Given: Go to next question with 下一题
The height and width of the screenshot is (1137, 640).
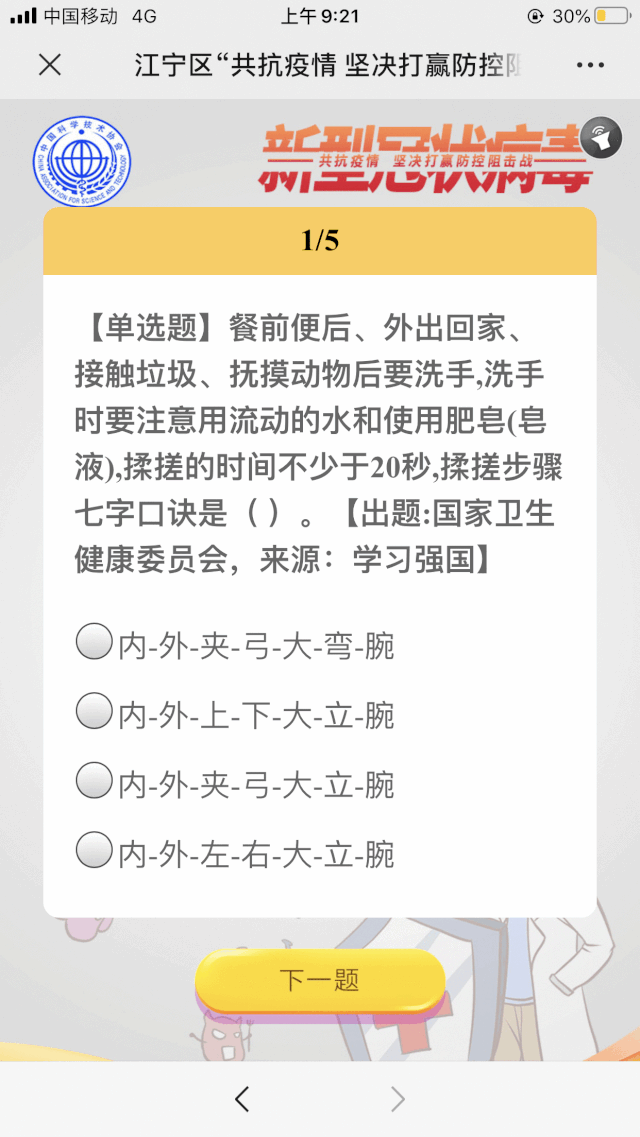Looking at the screenshot, I should coord(320,980).
